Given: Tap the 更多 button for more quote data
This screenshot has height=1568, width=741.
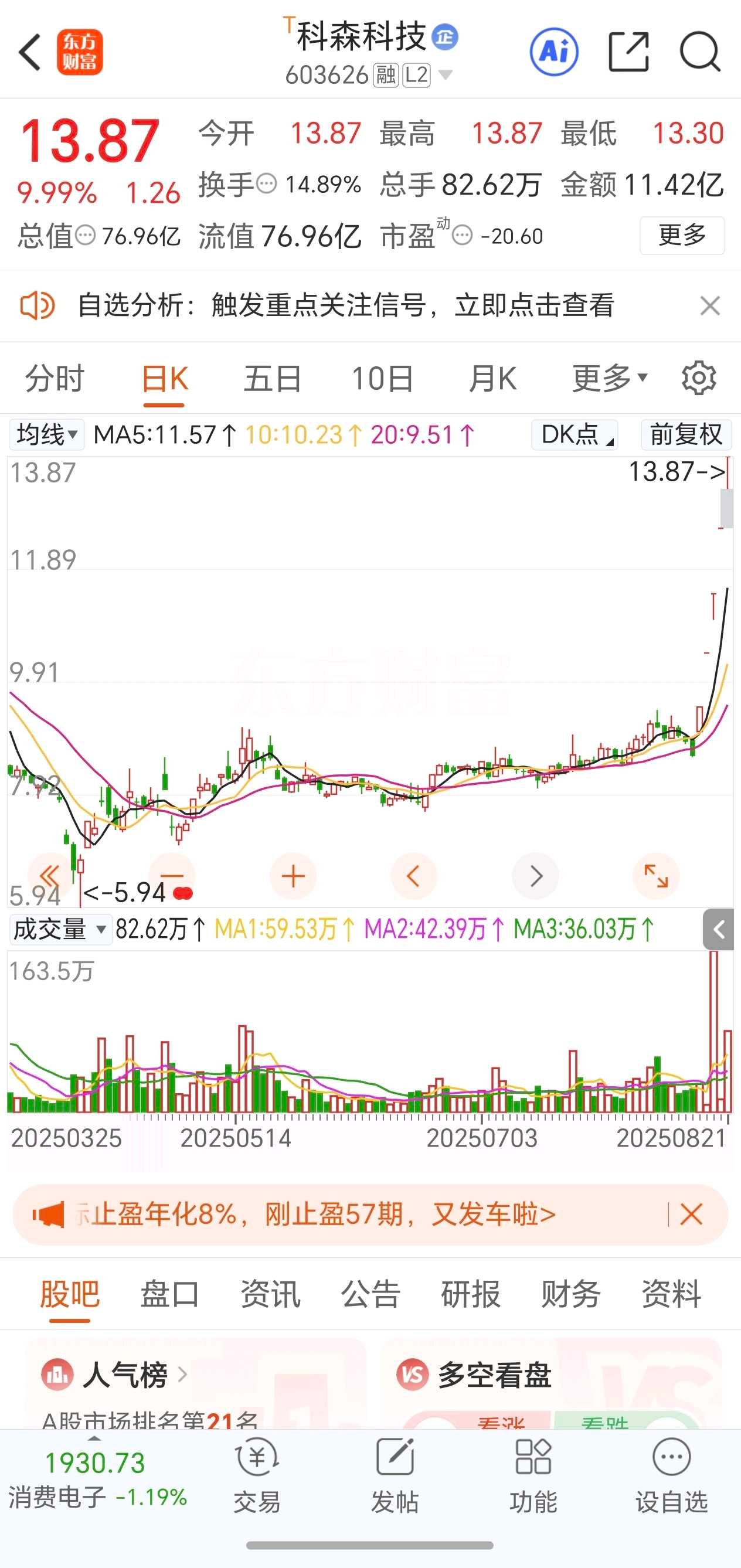Looking at the screenshot, I should [x=682, y=235].
